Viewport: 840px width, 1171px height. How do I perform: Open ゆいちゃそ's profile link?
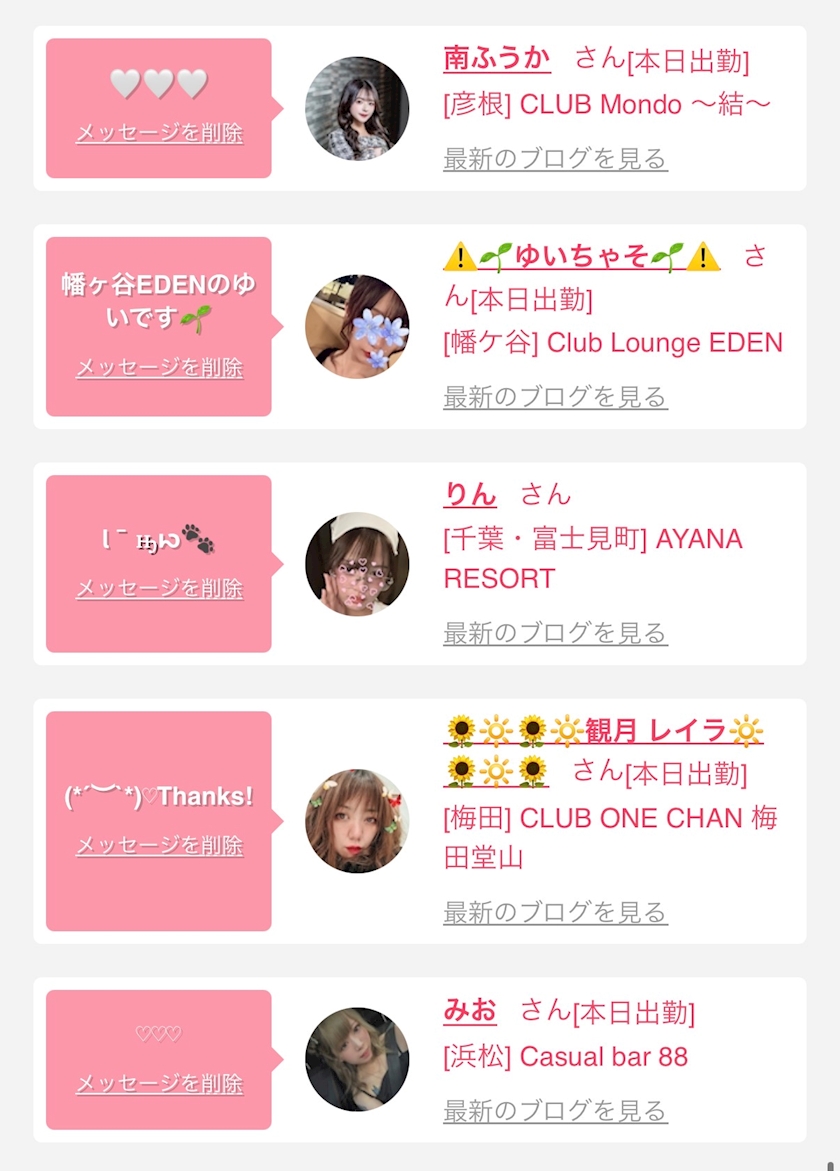(x=582, y=258)
